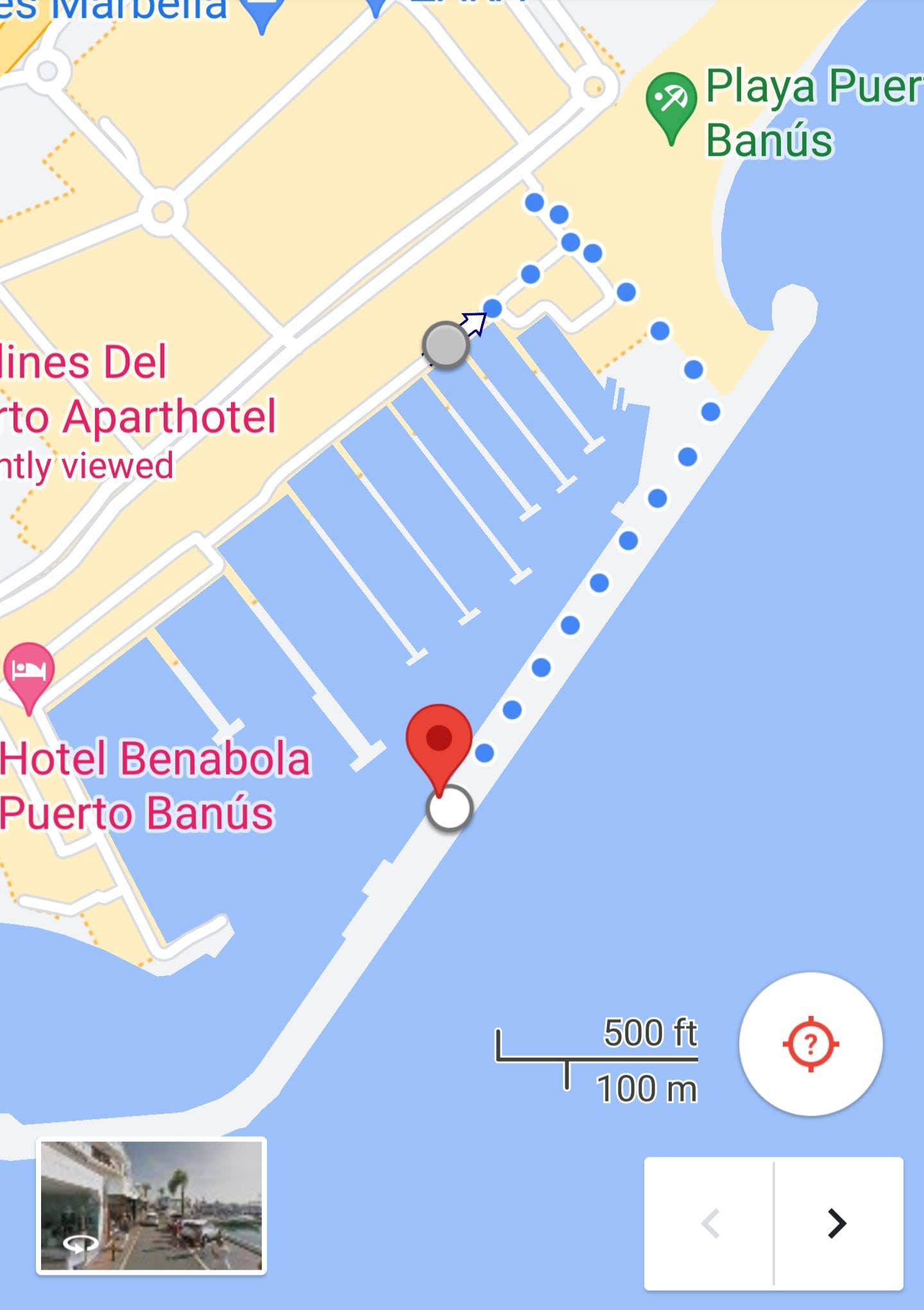Viewport: 924px width, 1310px height.
Task: Tap the gray route start point
Action: pyautogui.click(x=445, y=345)
